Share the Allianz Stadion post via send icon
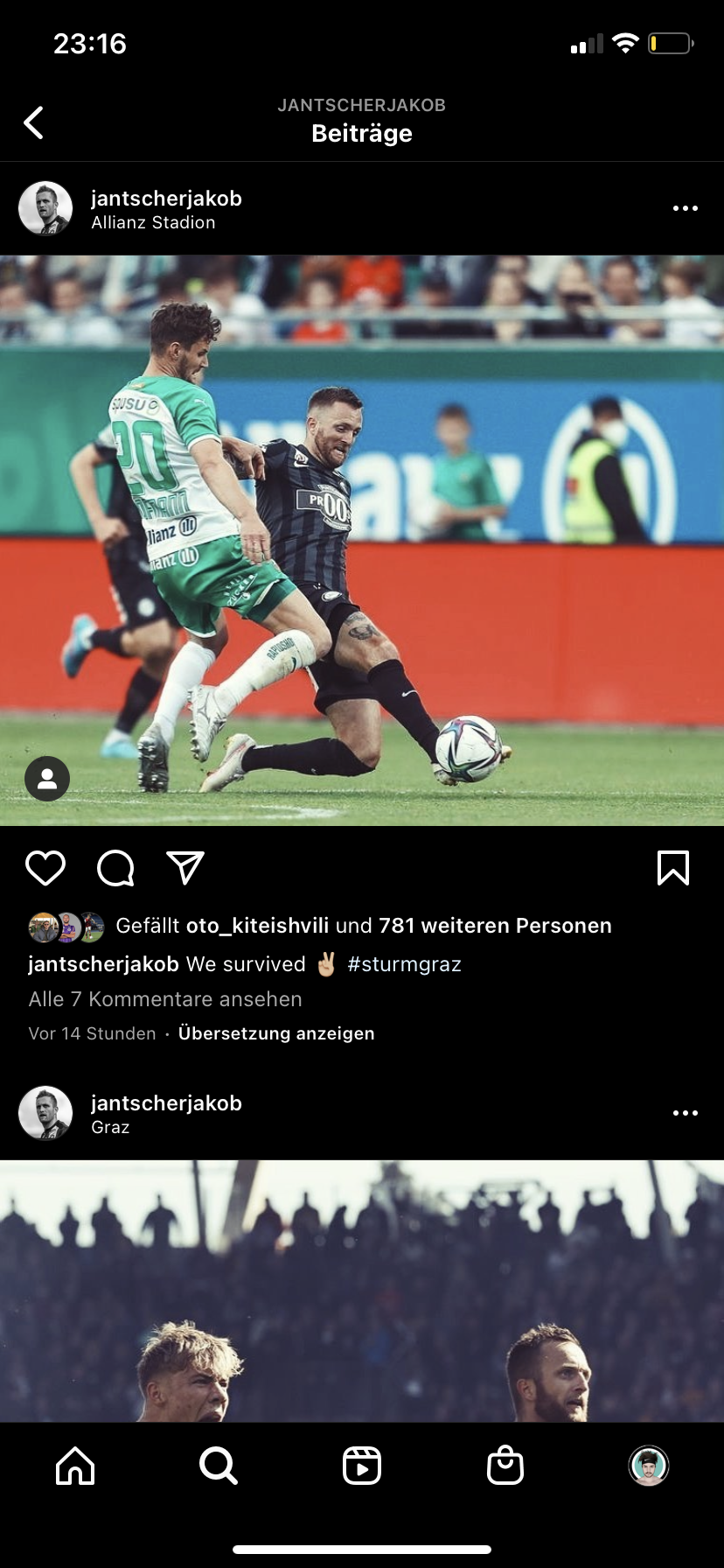This screenshot has width=724, height=1568. tap(185, 868)
